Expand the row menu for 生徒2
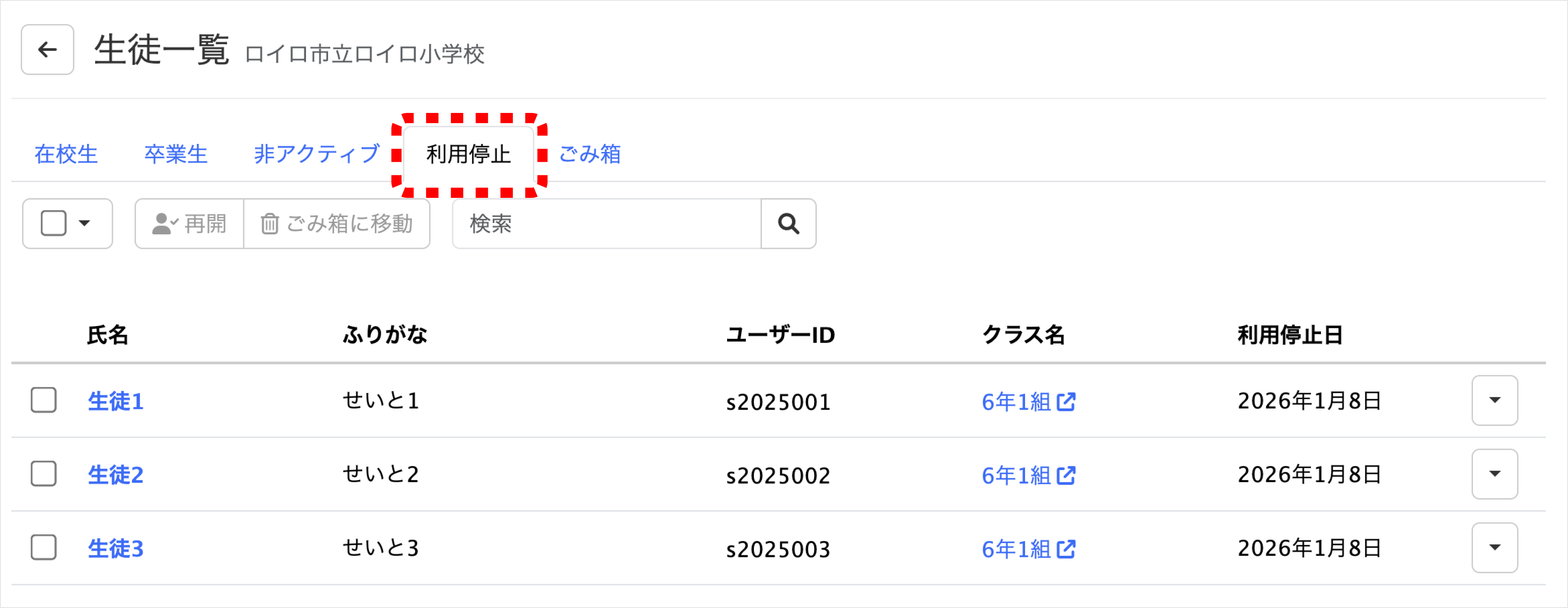This screenshot has height=608, width=1568. coord(1494,473)
